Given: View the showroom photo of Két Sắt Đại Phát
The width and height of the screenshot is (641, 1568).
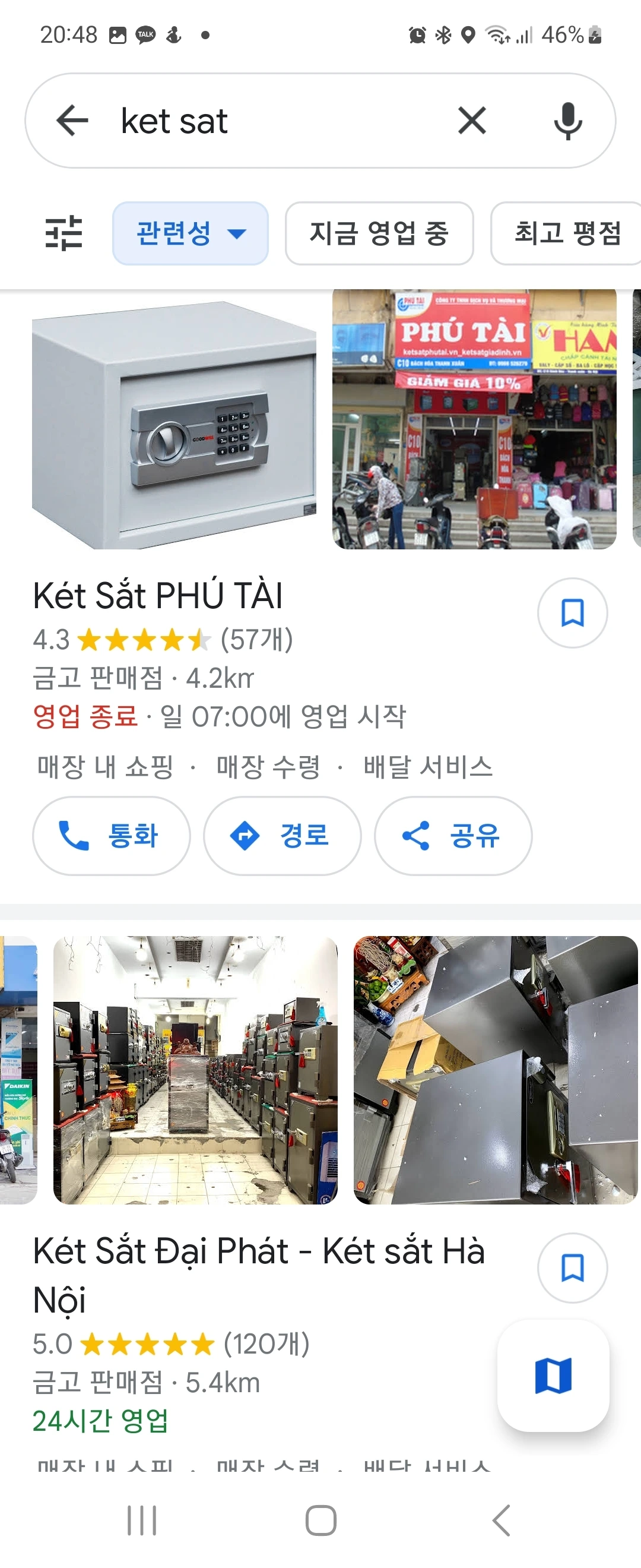Looking at the screenshot, I should point(195,1070).
